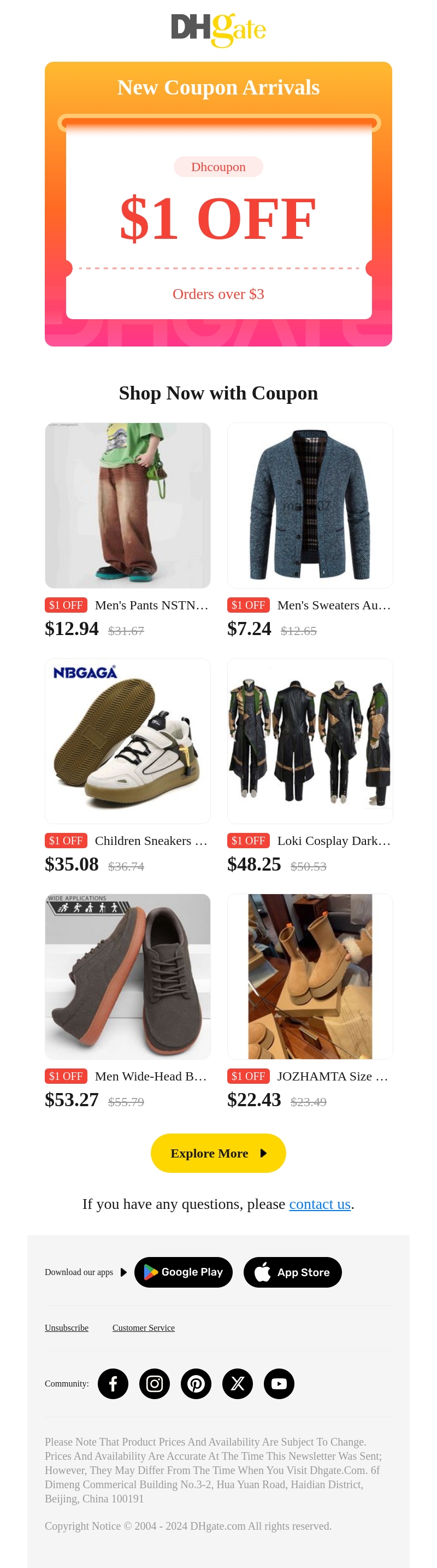The image size is (437, 1568).
Task: Open the Customer Service link
Action: click(x=143, y=1328)
